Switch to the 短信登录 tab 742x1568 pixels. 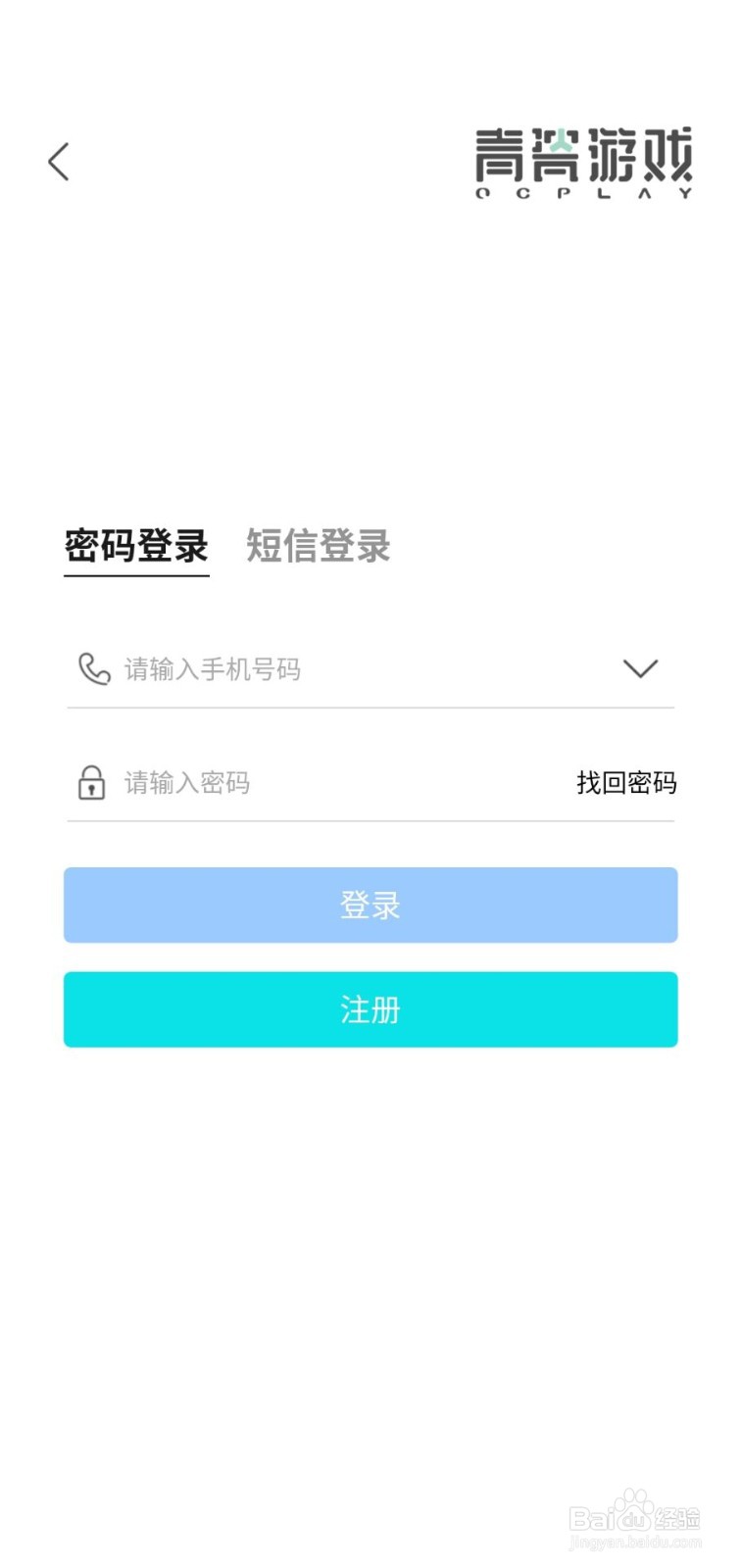point(319,547)
